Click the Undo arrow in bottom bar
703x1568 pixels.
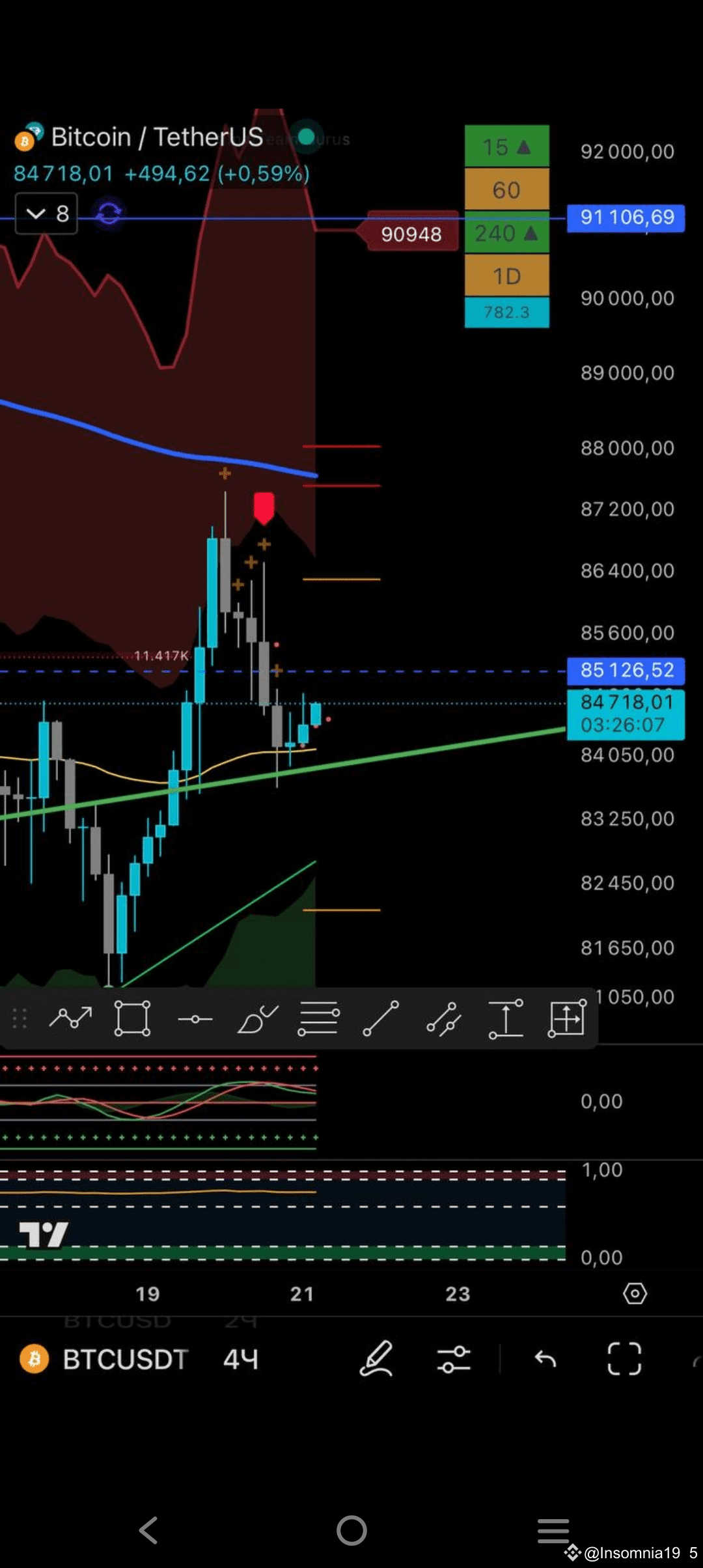[x=546, y=1360]
